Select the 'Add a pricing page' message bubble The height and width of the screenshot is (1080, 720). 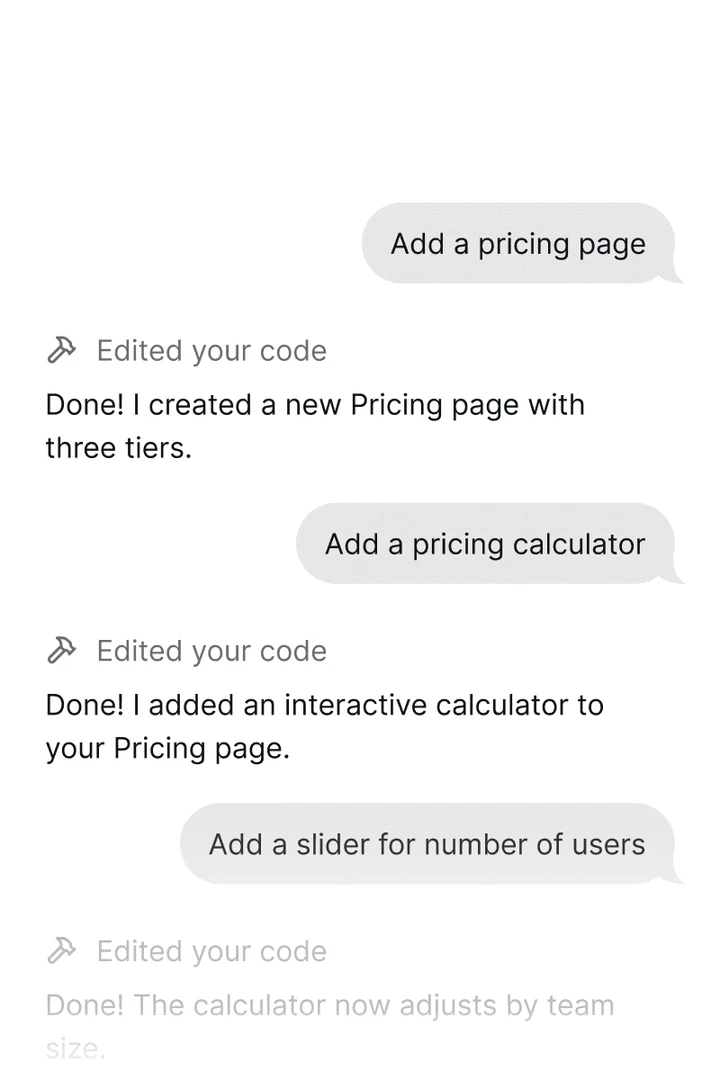(520, 244)
